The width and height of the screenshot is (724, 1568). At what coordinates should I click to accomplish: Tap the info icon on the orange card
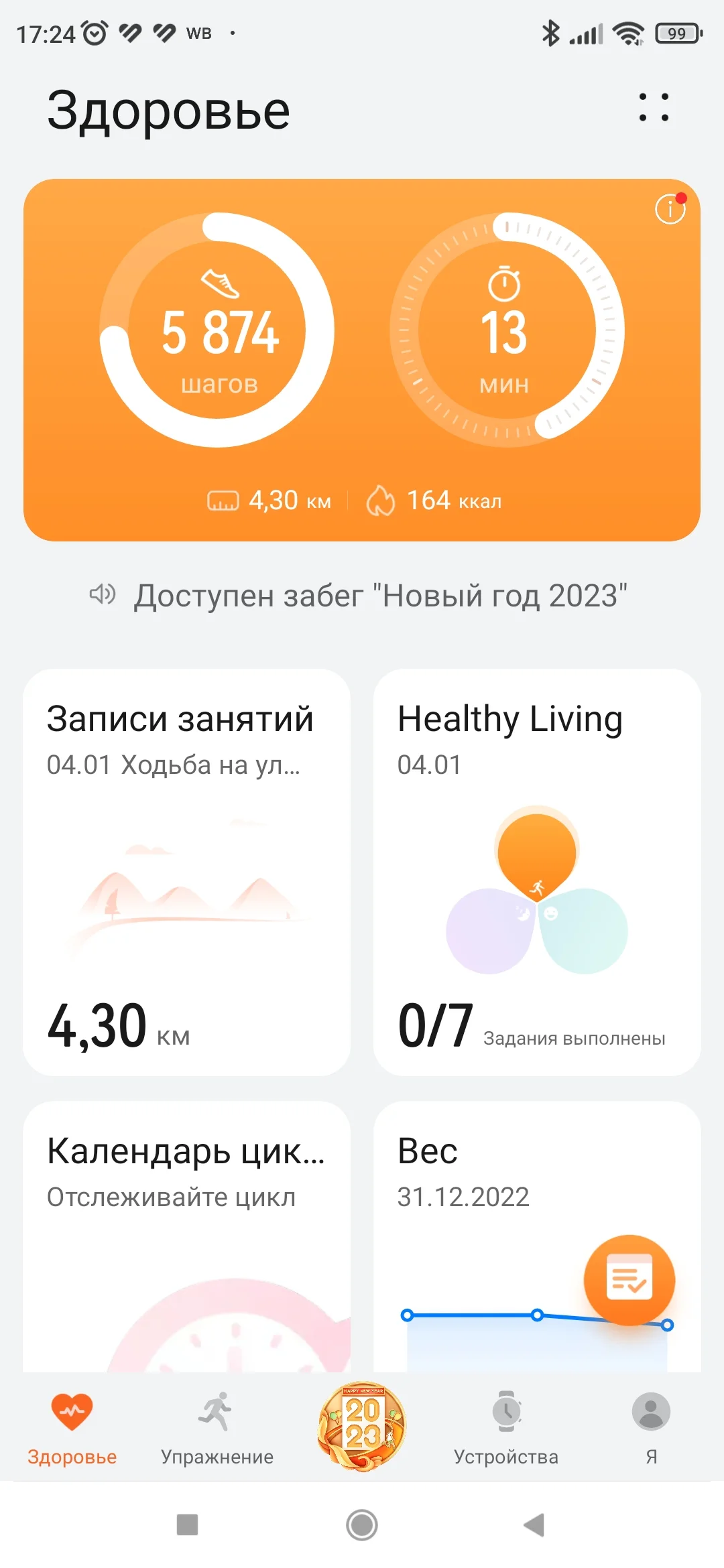pyautogui.click(x=670, y=210)
